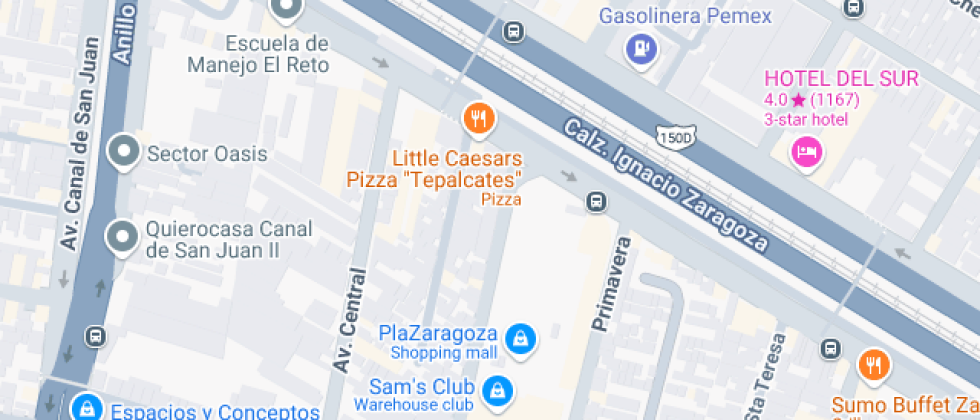Select the bus stop on Av. Canal de San Juan
This screenshot has width=980, height=420.
[96, 336]
